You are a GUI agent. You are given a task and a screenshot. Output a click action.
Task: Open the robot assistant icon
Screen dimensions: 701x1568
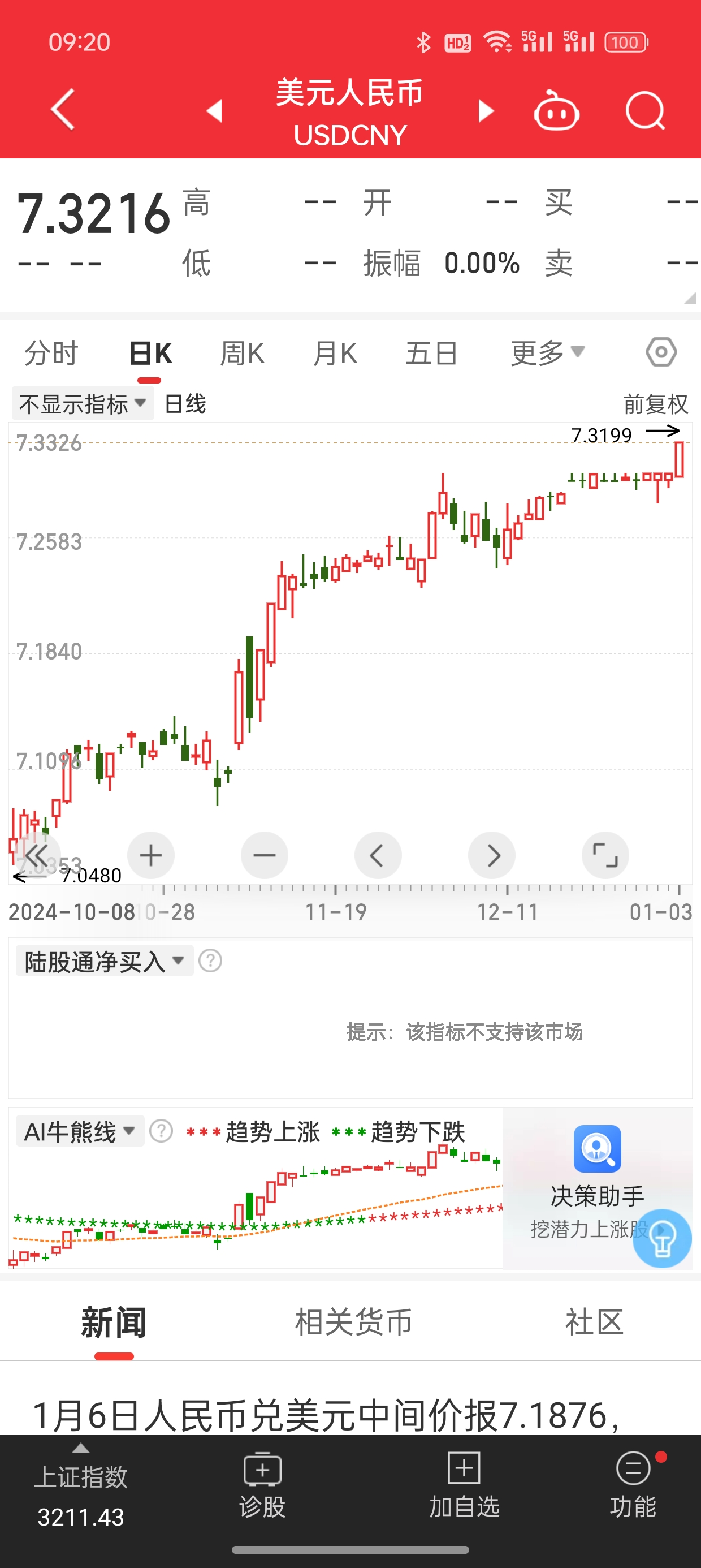pyautogui.click(x=556, y=111)
